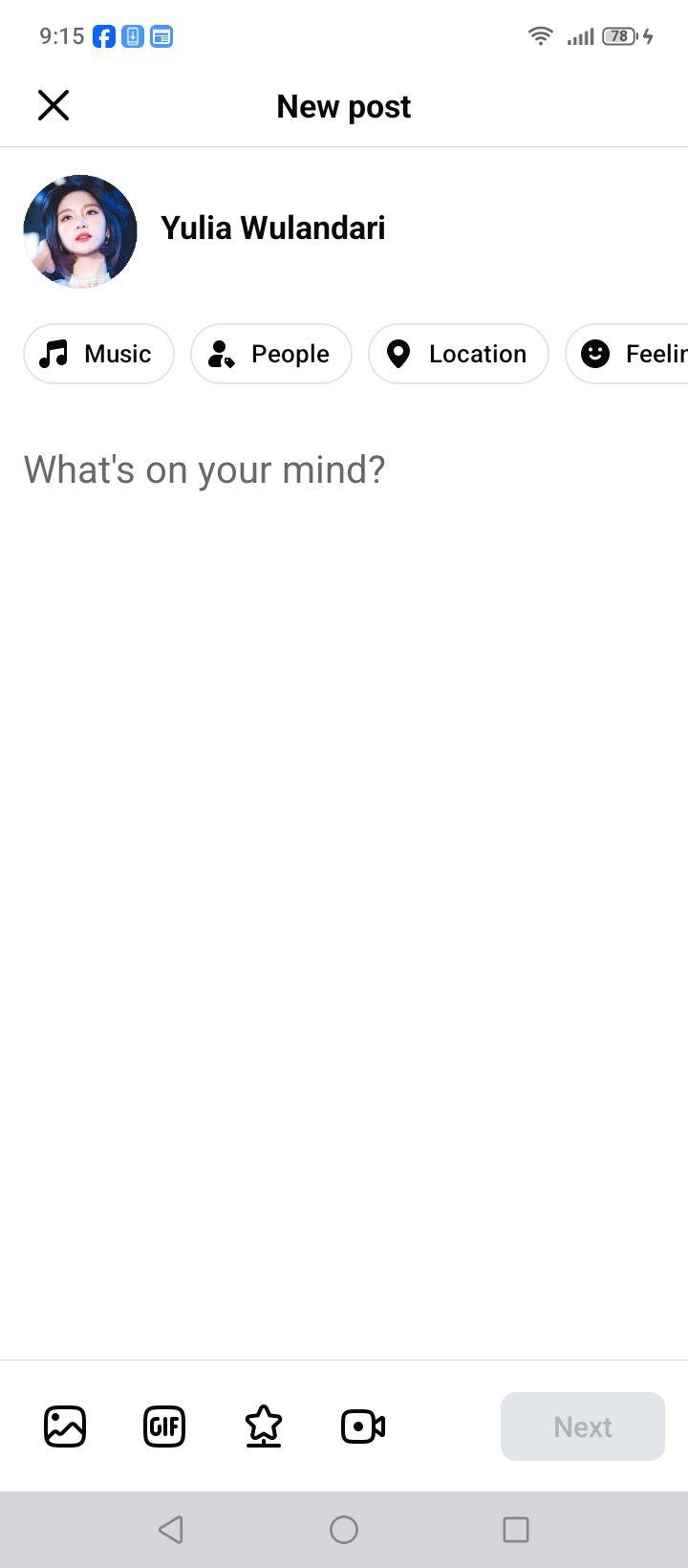Close the New post screen
Image resolution: width=688 pixels, height=1568 pixels.
[x=54, y=105]
